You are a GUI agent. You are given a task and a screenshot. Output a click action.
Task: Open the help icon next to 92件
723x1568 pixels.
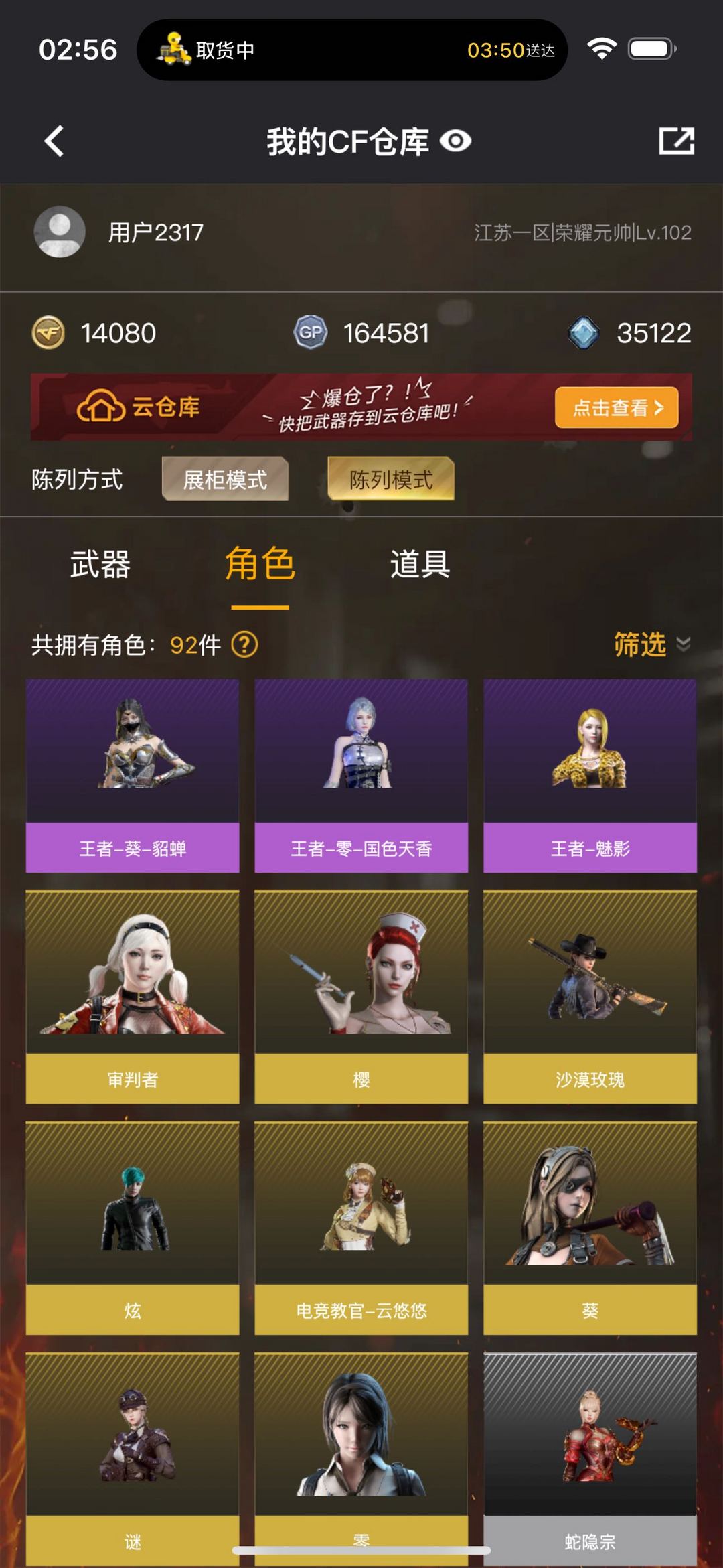[244, 645]
